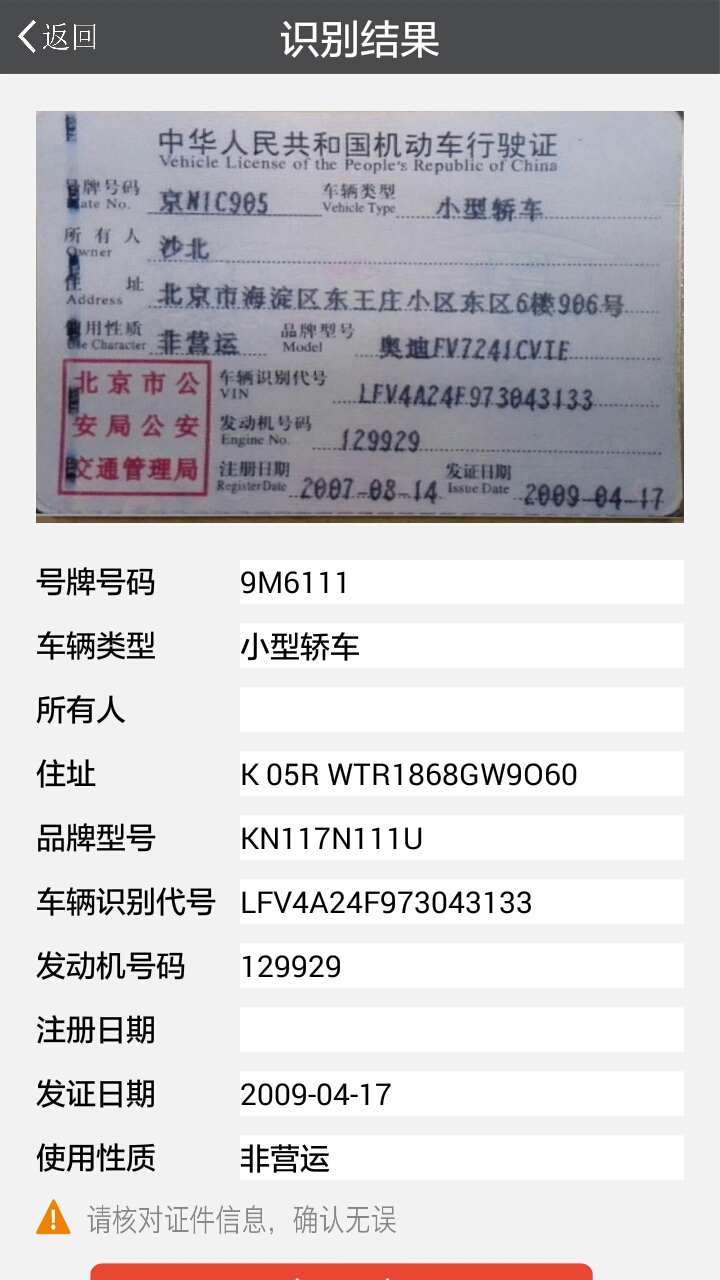Image resolution: width=720 pixels, height=1280 pixels.
Task: Edit the 车辆识别代号 field
Action: pyautogui.click(x=461, y=902)
